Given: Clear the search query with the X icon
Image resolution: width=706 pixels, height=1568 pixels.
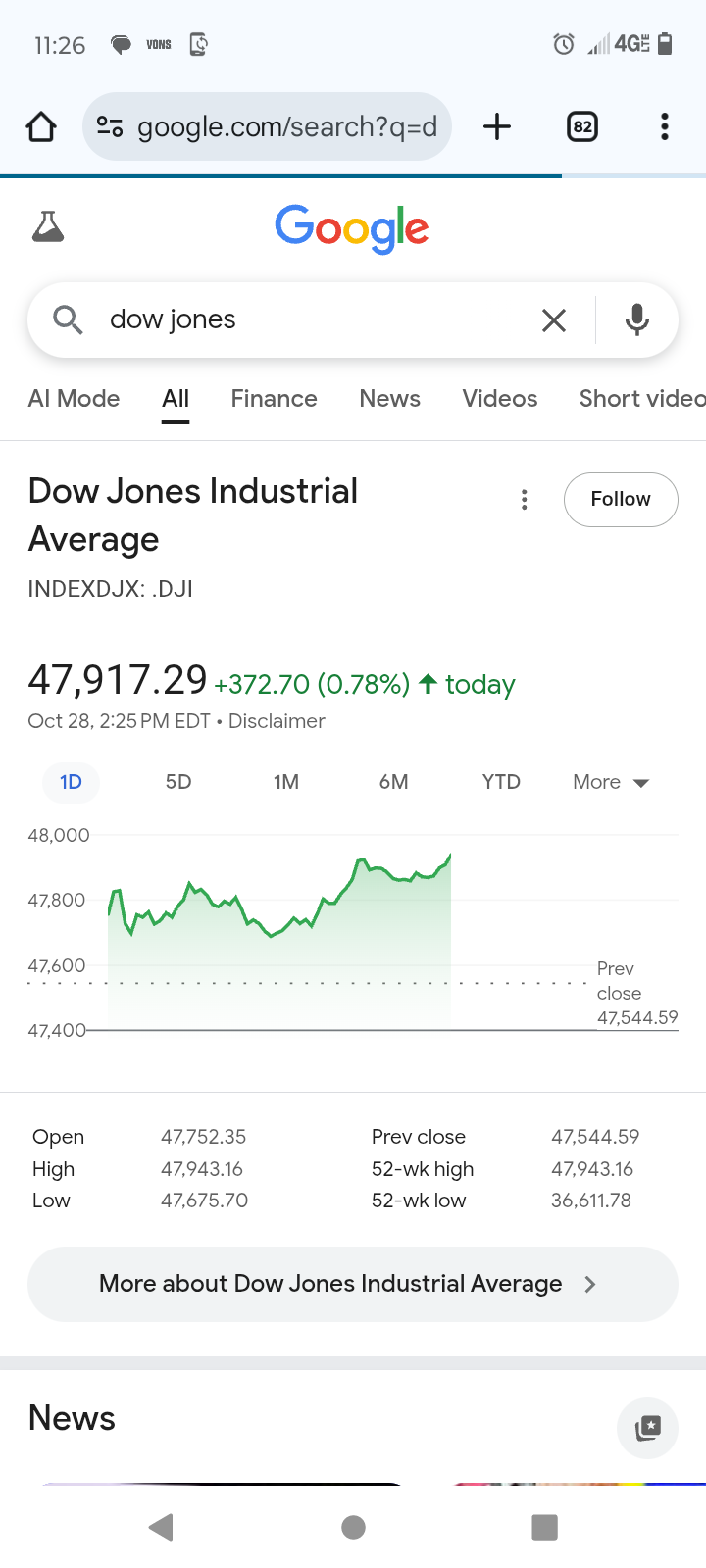Looking at the screenshot, I should click(x=553, y=319).
